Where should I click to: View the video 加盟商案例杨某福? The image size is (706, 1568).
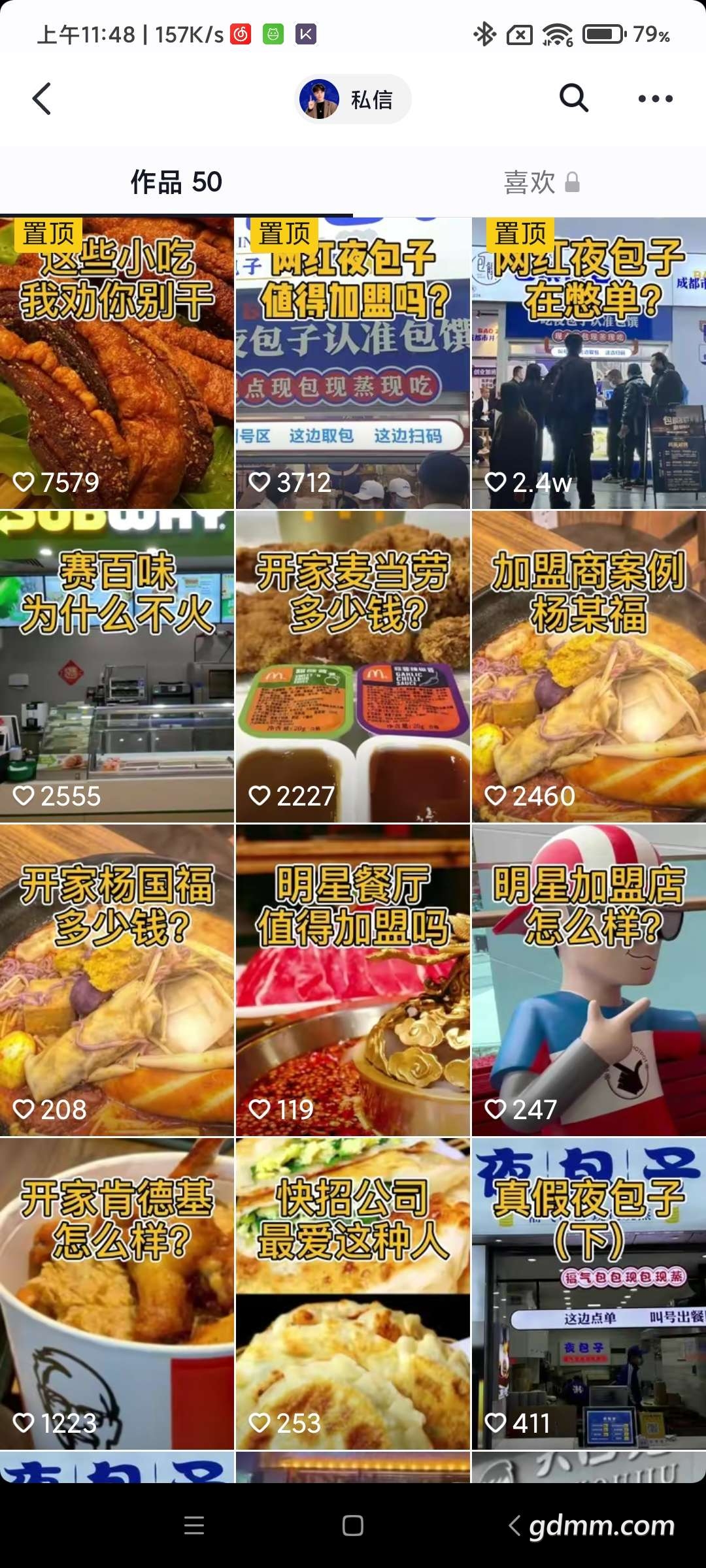(x=588, y=666)
